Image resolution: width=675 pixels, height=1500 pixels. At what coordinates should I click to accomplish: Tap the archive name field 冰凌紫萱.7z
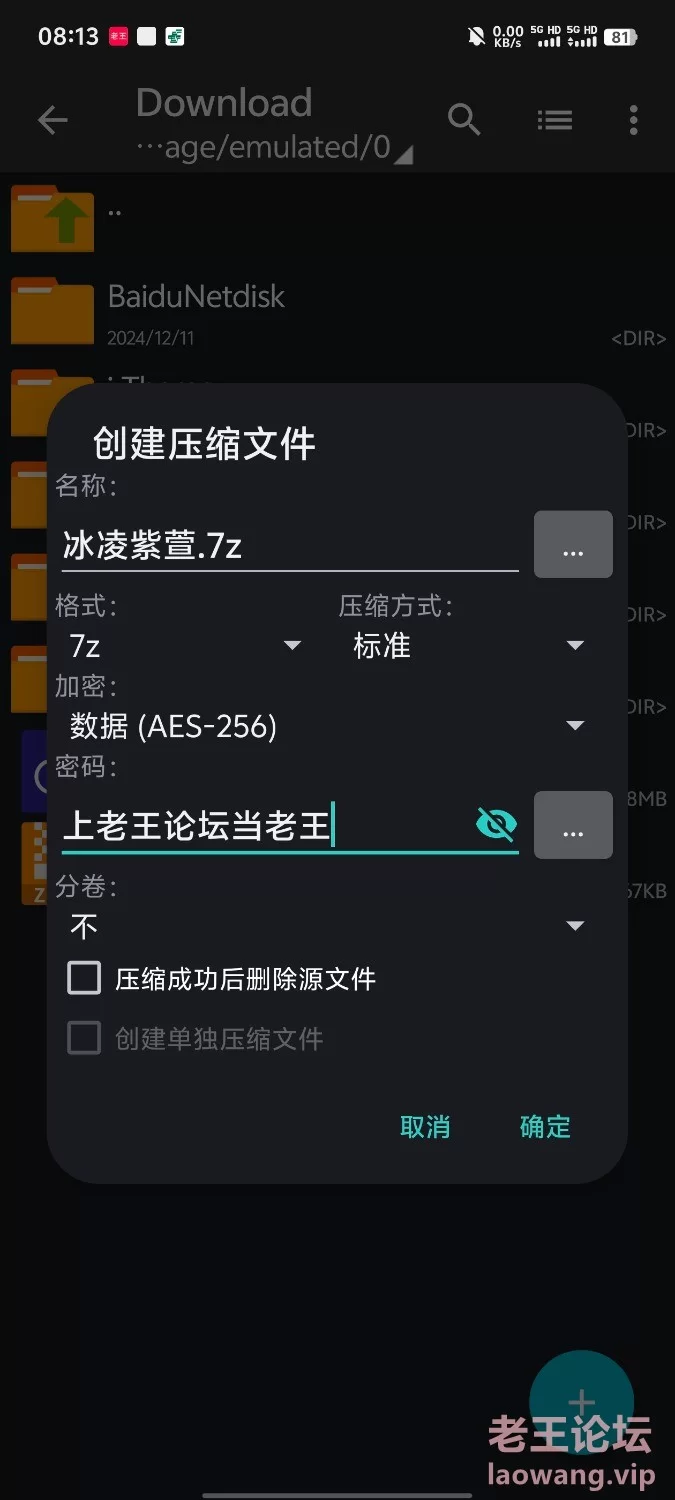click(290, 545)
